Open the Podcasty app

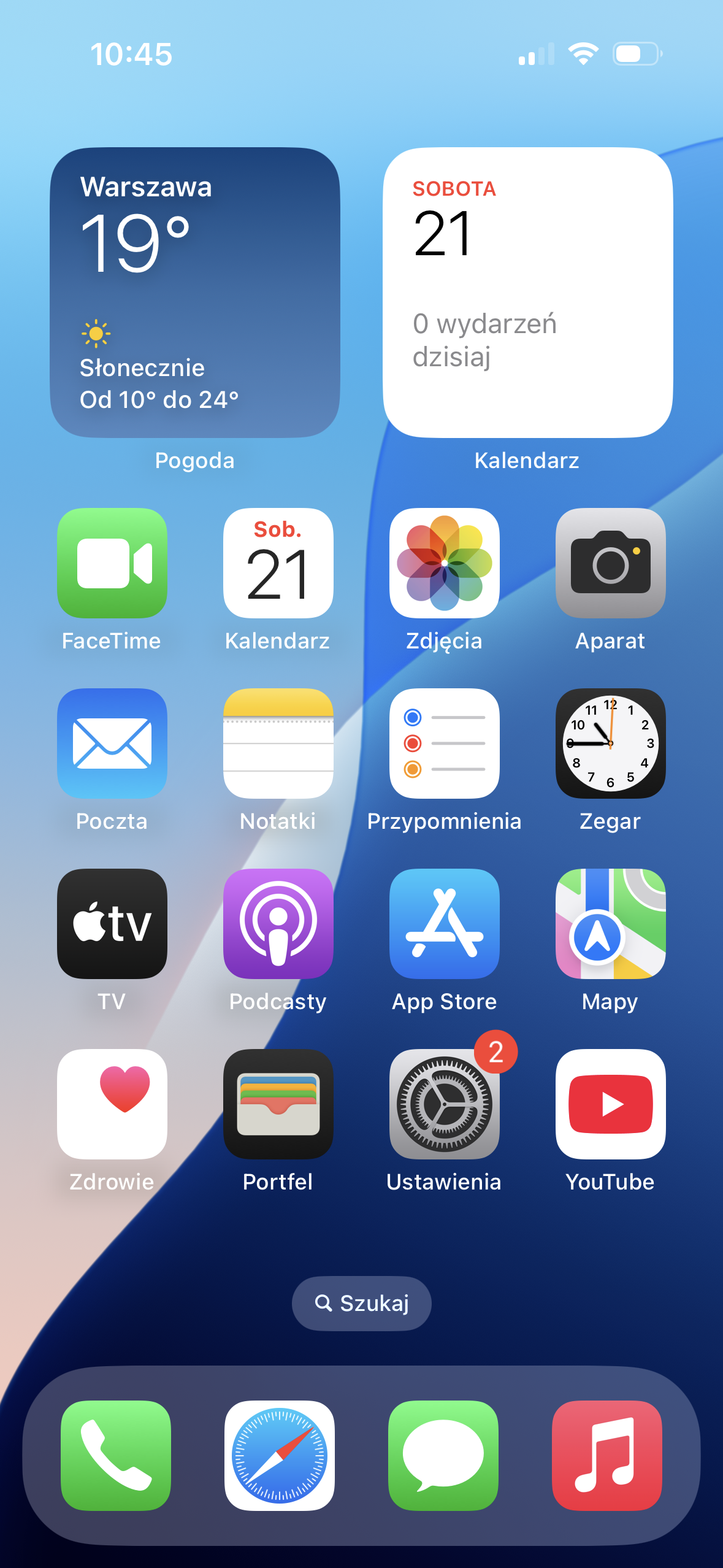[278, 923]
